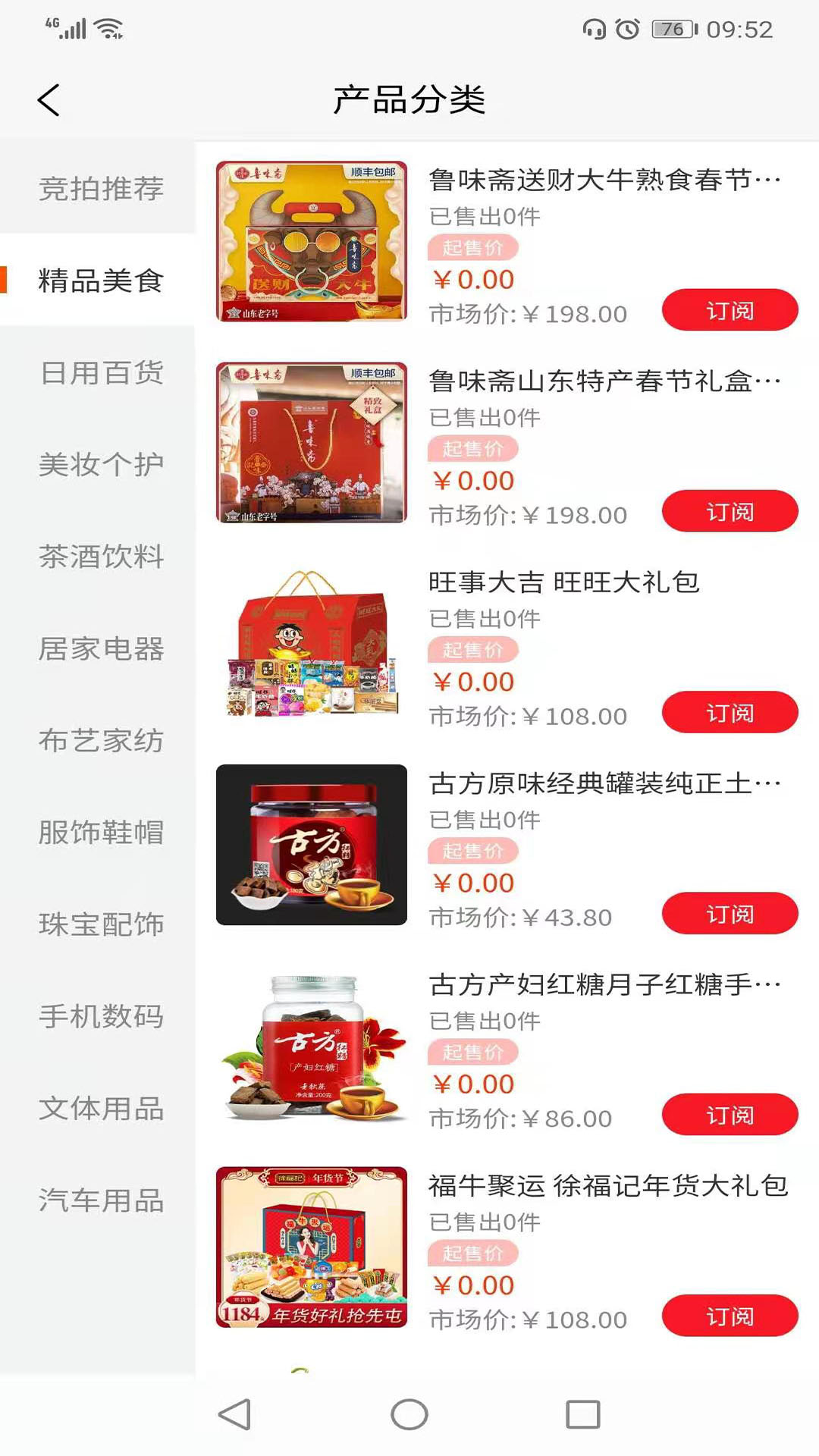Subscribe to 鲁味斋送财大牛熟食春节 product
Image resolution: width=819 pixels, height=1456 pixels.
[730, 310]
